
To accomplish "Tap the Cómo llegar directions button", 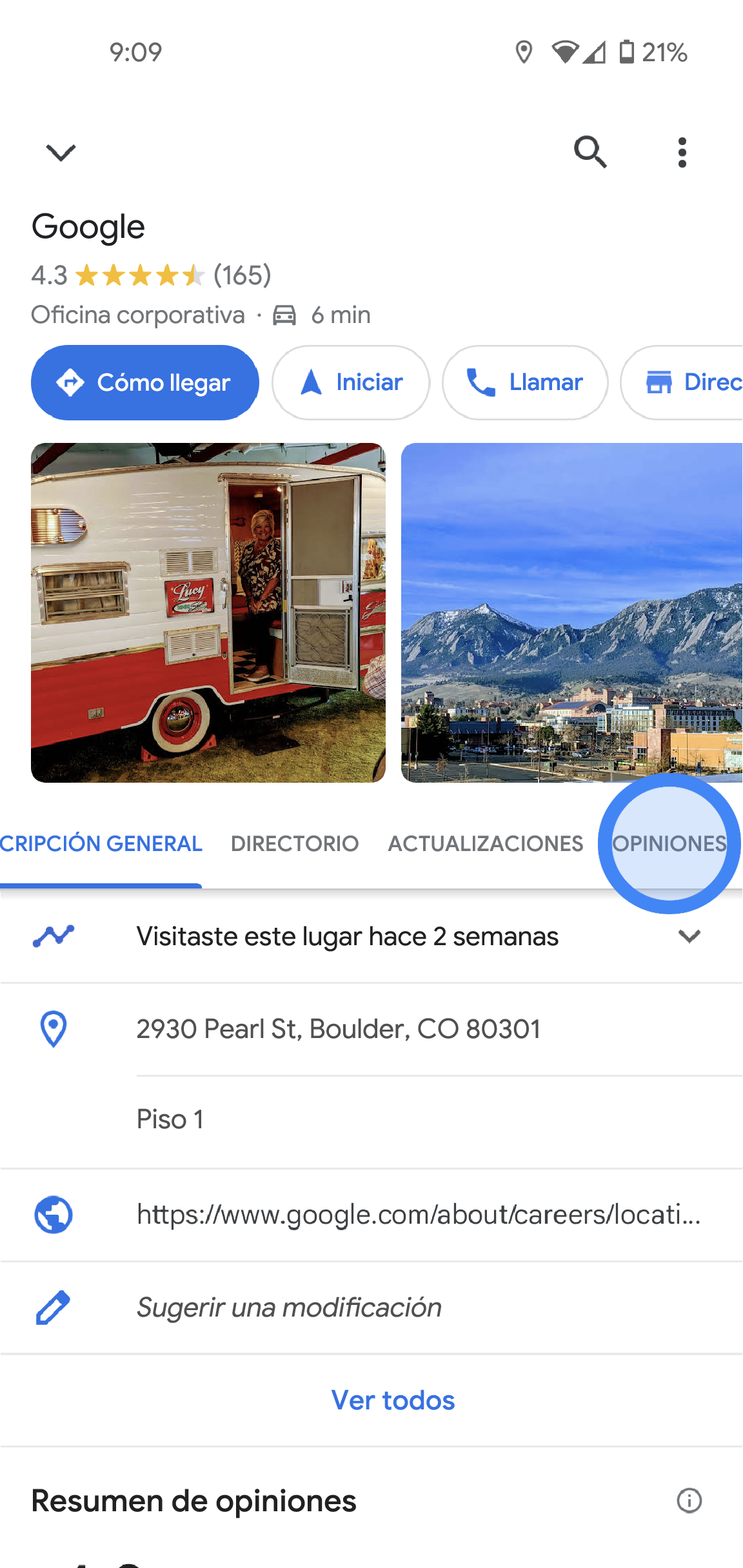I will (145, 382).
